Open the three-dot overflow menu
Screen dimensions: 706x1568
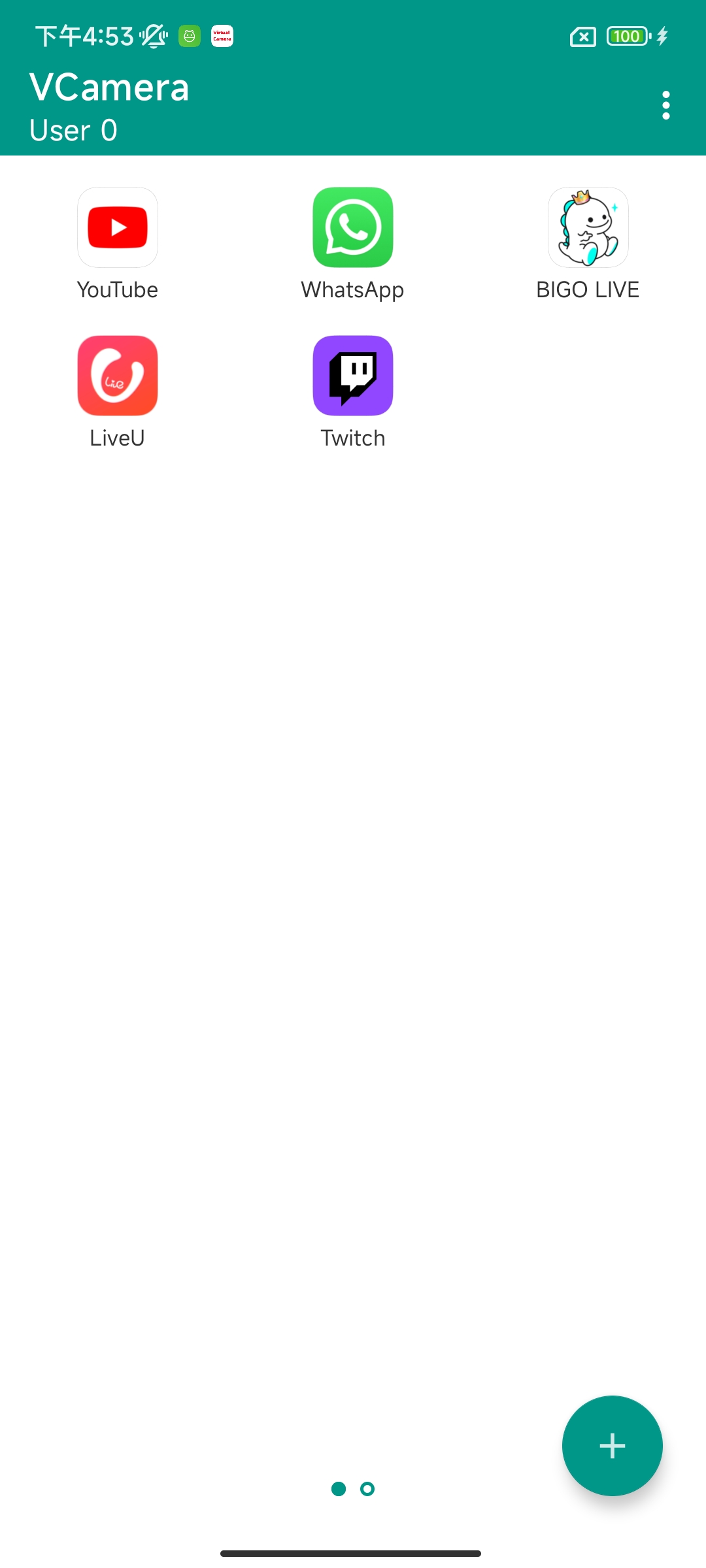click(x=665, y=105)
